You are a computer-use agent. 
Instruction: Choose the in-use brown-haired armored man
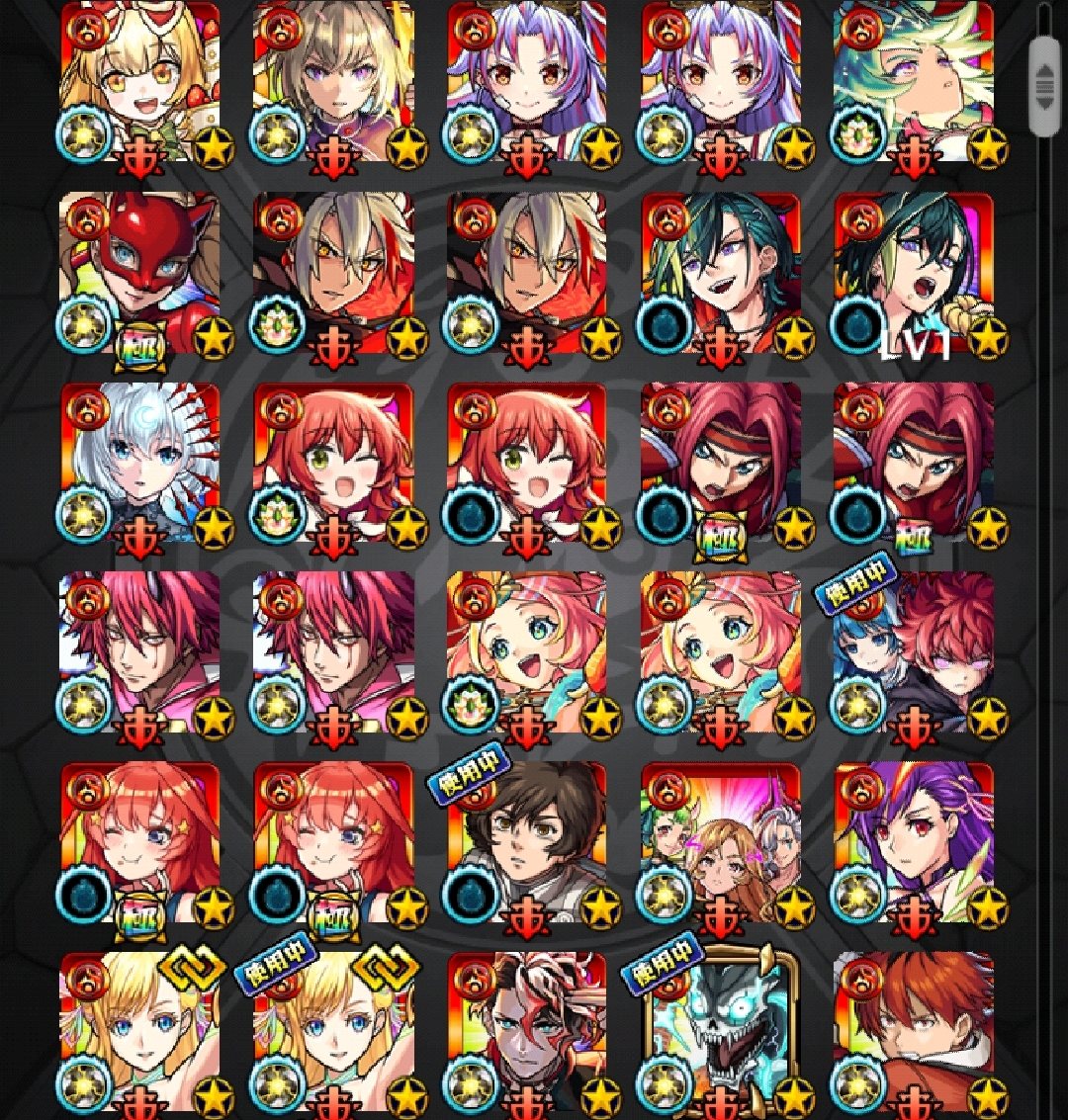527,842
